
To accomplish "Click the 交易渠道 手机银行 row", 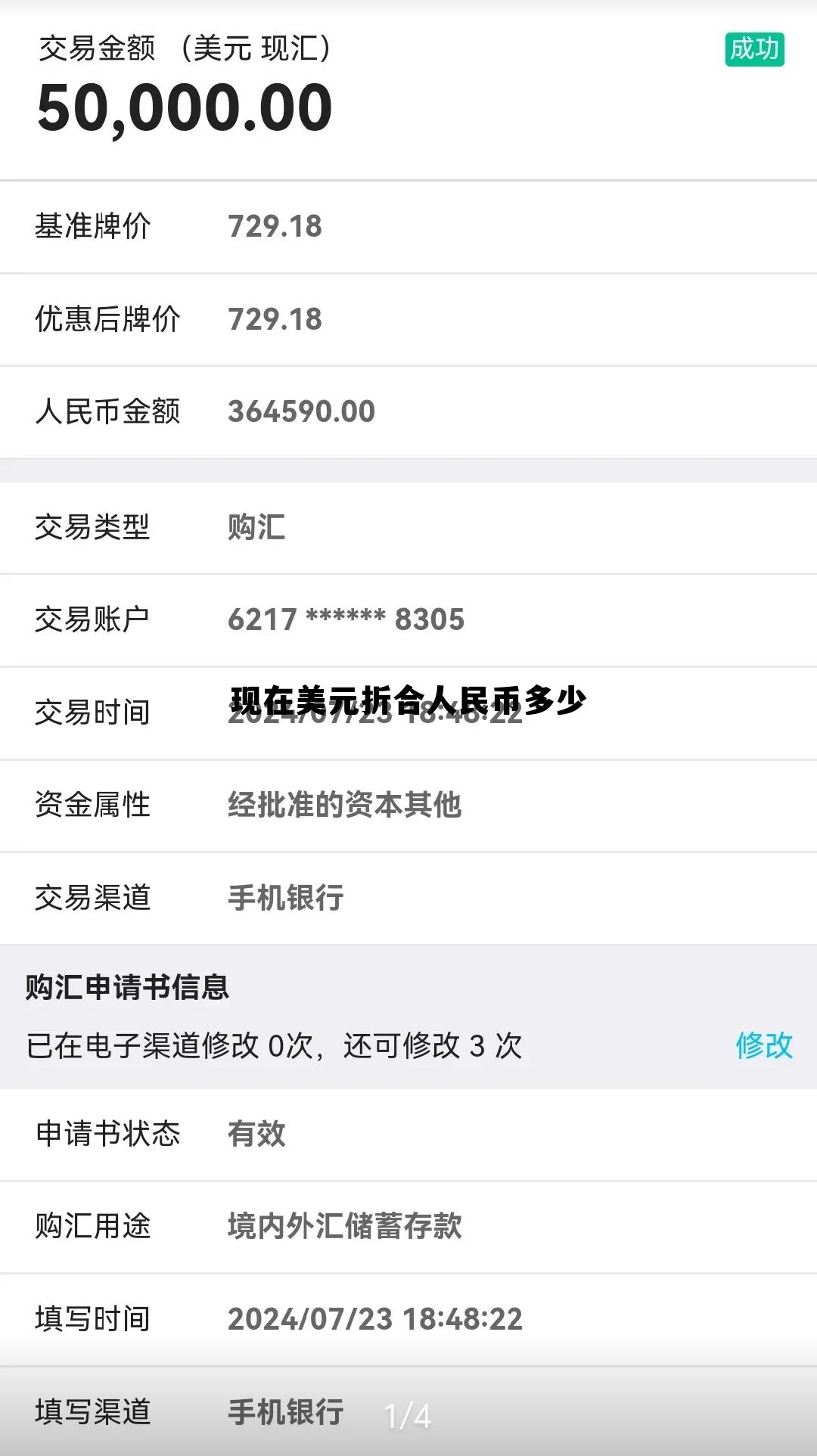I will click(227, 899).
